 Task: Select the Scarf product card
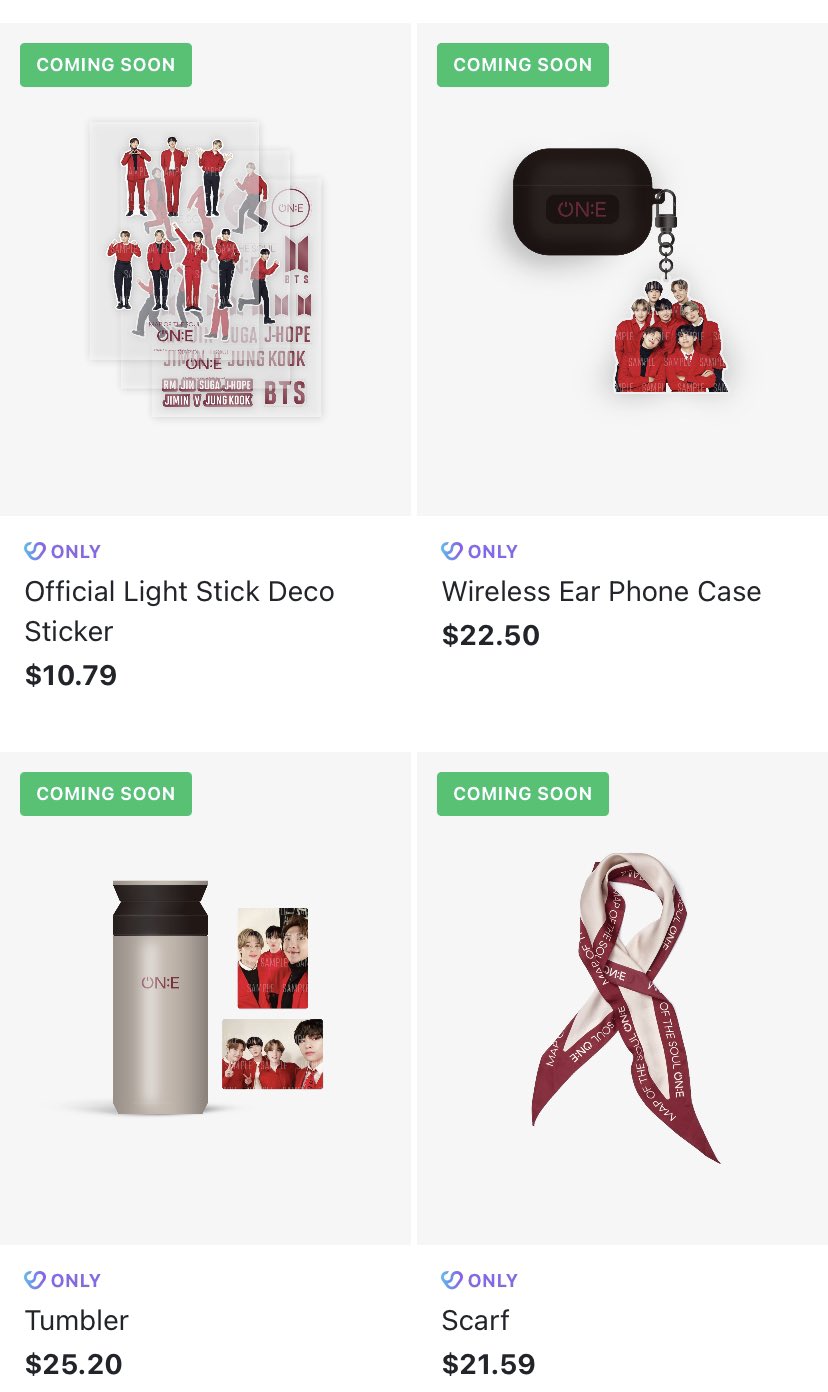coord(622,1070)
